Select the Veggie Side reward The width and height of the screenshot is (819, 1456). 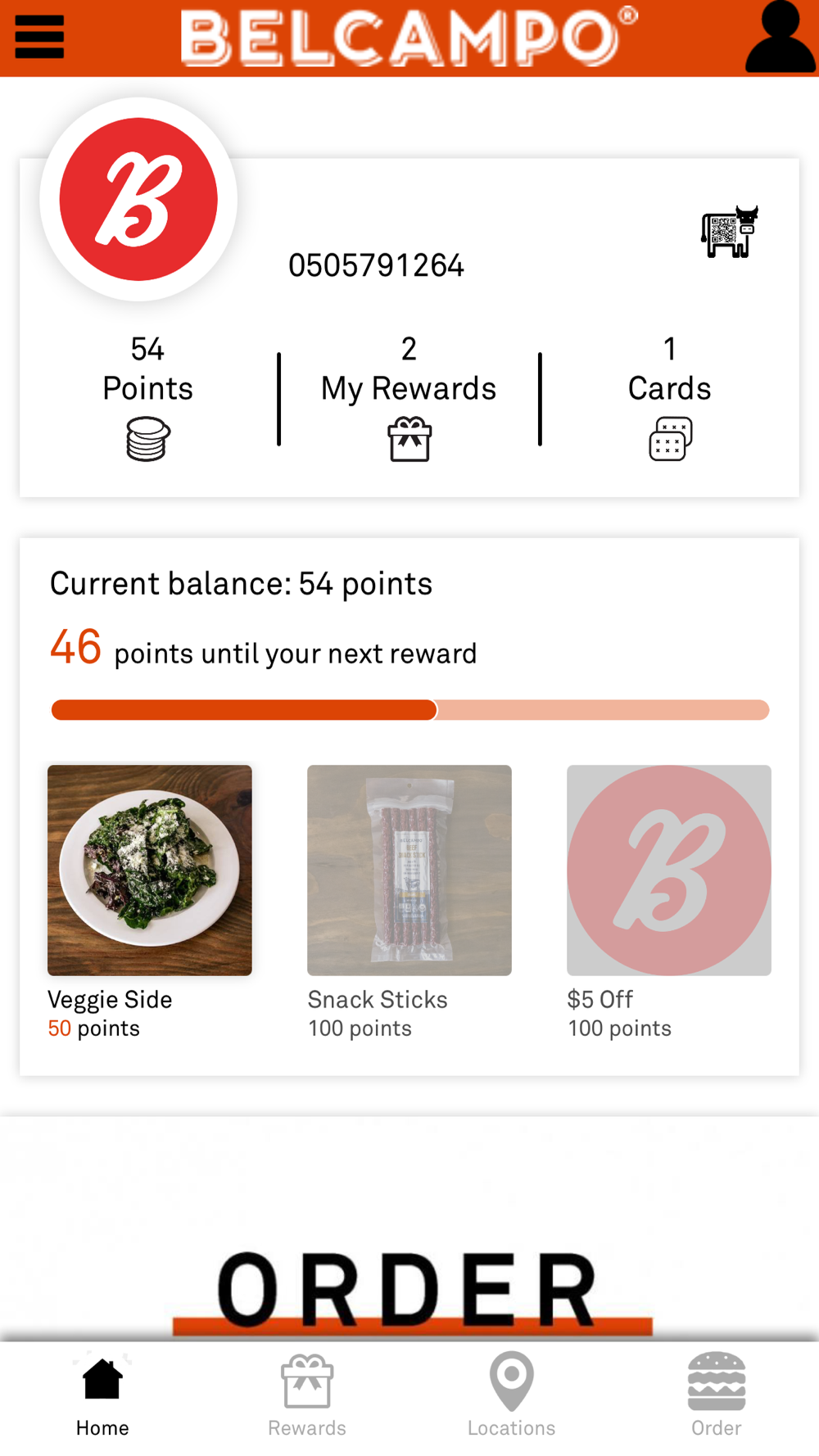[x=150, y=902]
